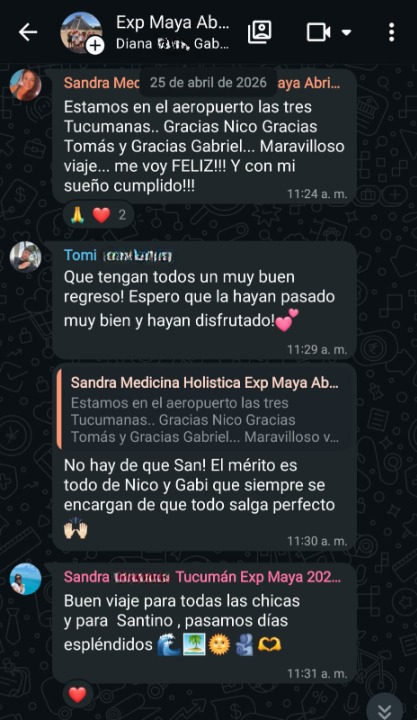View reactions on Sandra's airport message
This screenshot has width=417, height=720.
(99, 214)
